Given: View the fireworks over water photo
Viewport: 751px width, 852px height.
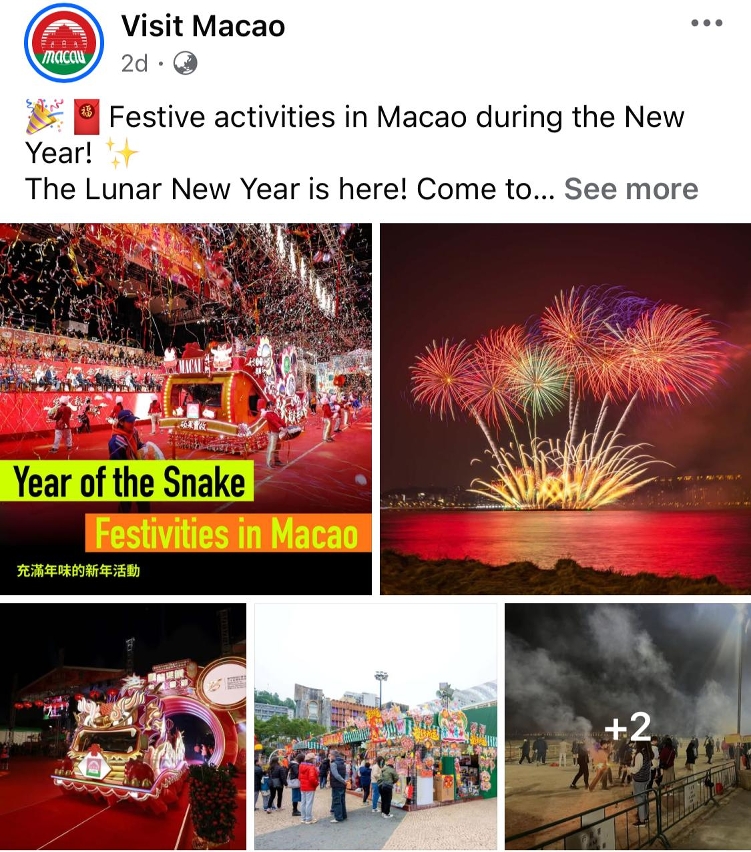Looking at the screenshot, I should pyautogui.click(x=565, y=408).
